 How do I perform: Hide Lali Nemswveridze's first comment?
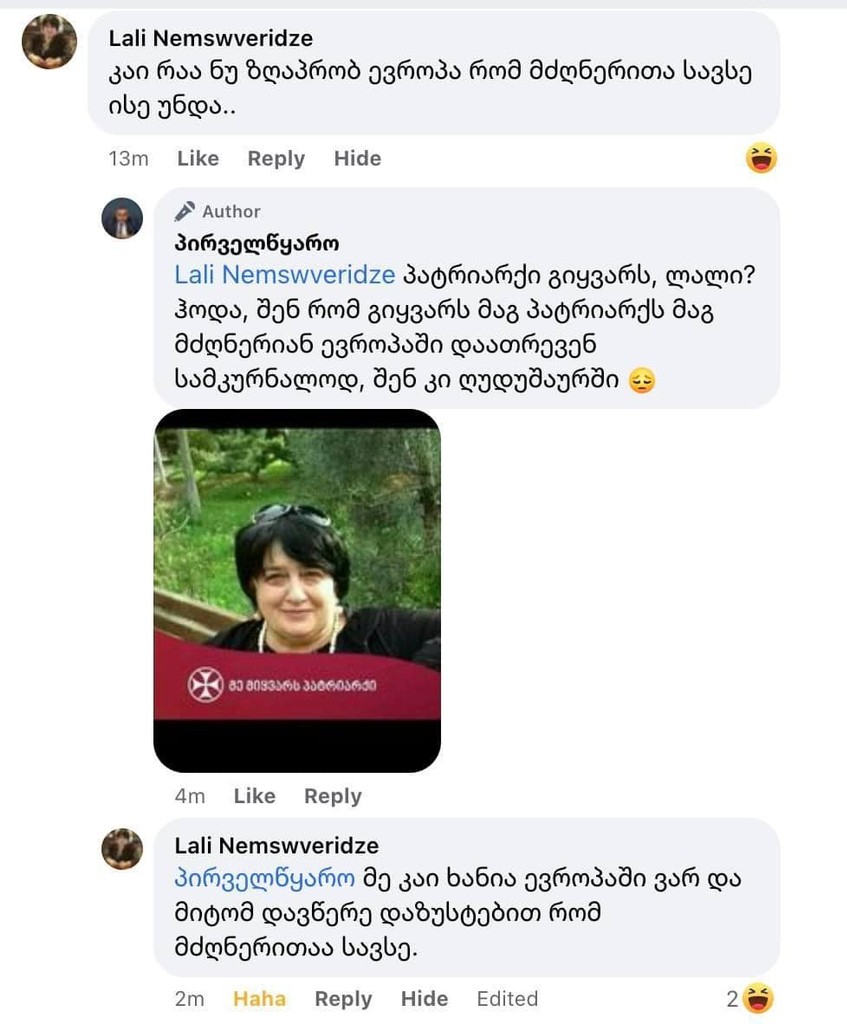click(357, 158)
